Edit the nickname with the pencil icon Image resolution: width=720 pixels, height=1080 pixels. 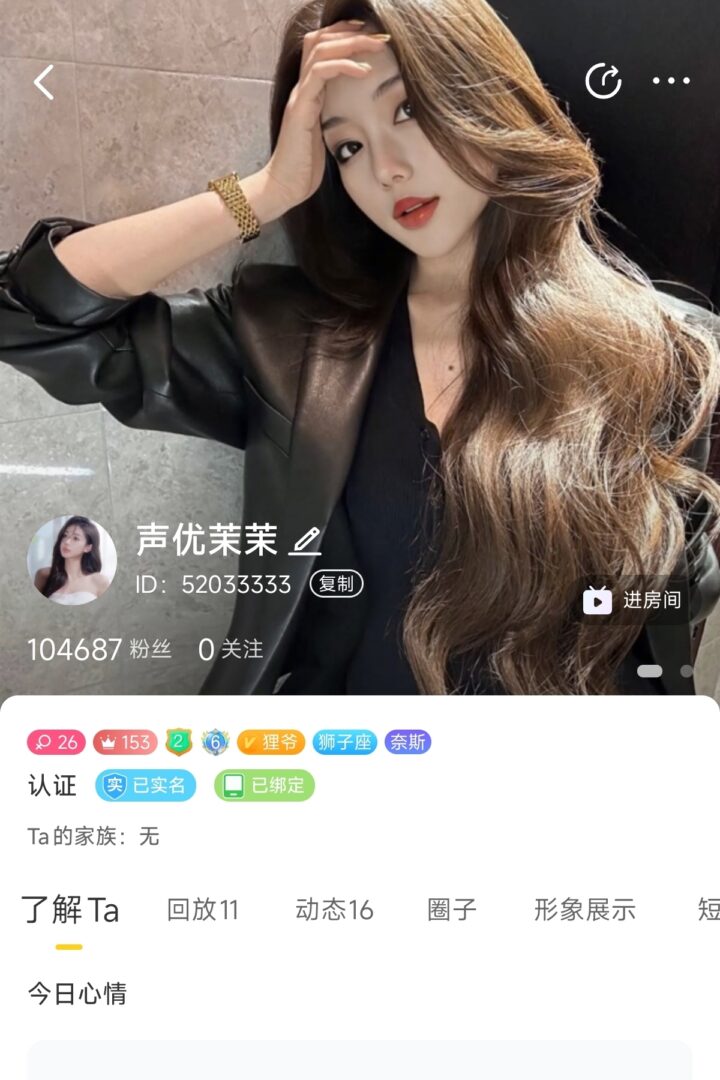coord(305,541)
